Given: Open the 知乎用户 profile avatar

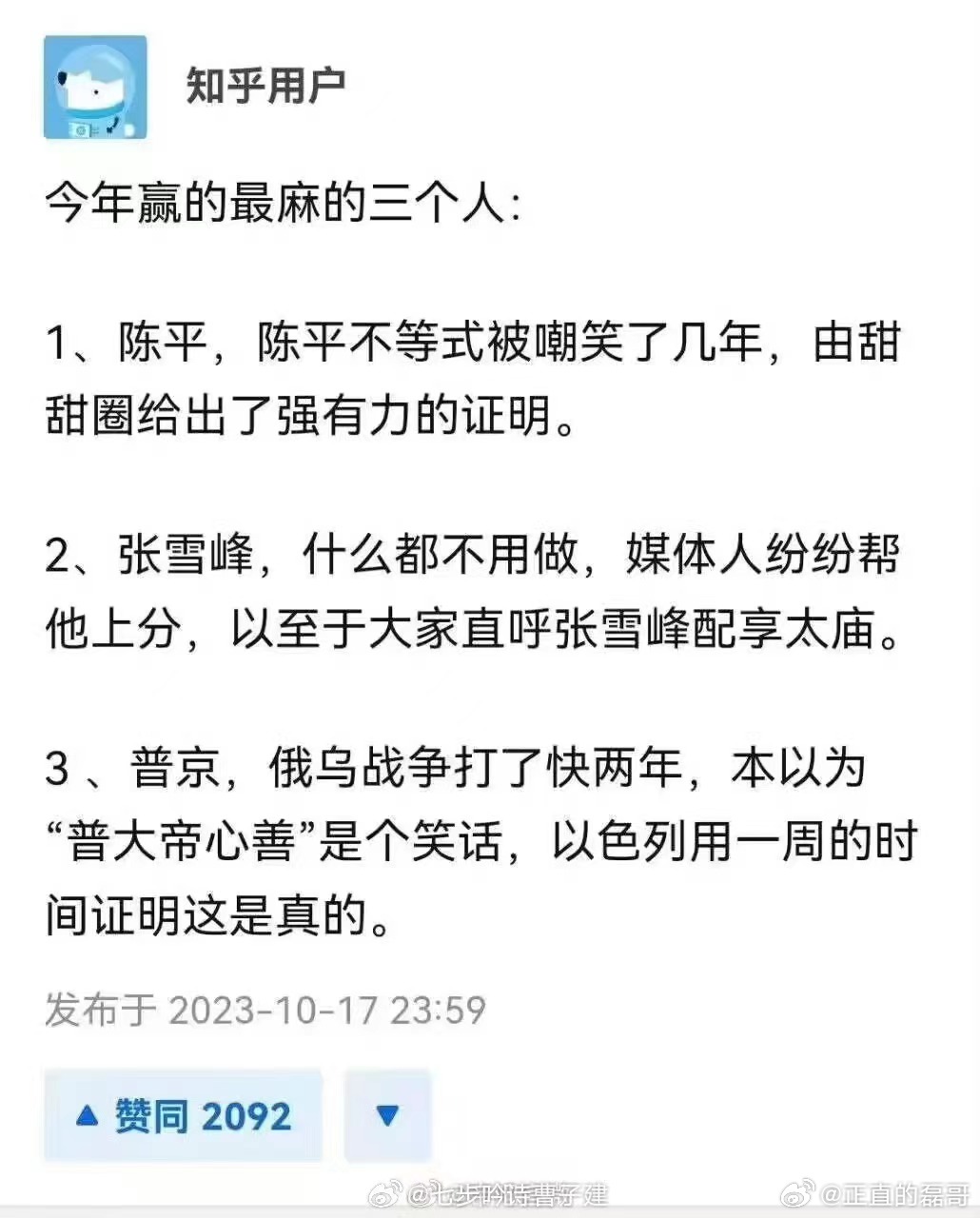Looking at the screenshot, I should 95,88.
